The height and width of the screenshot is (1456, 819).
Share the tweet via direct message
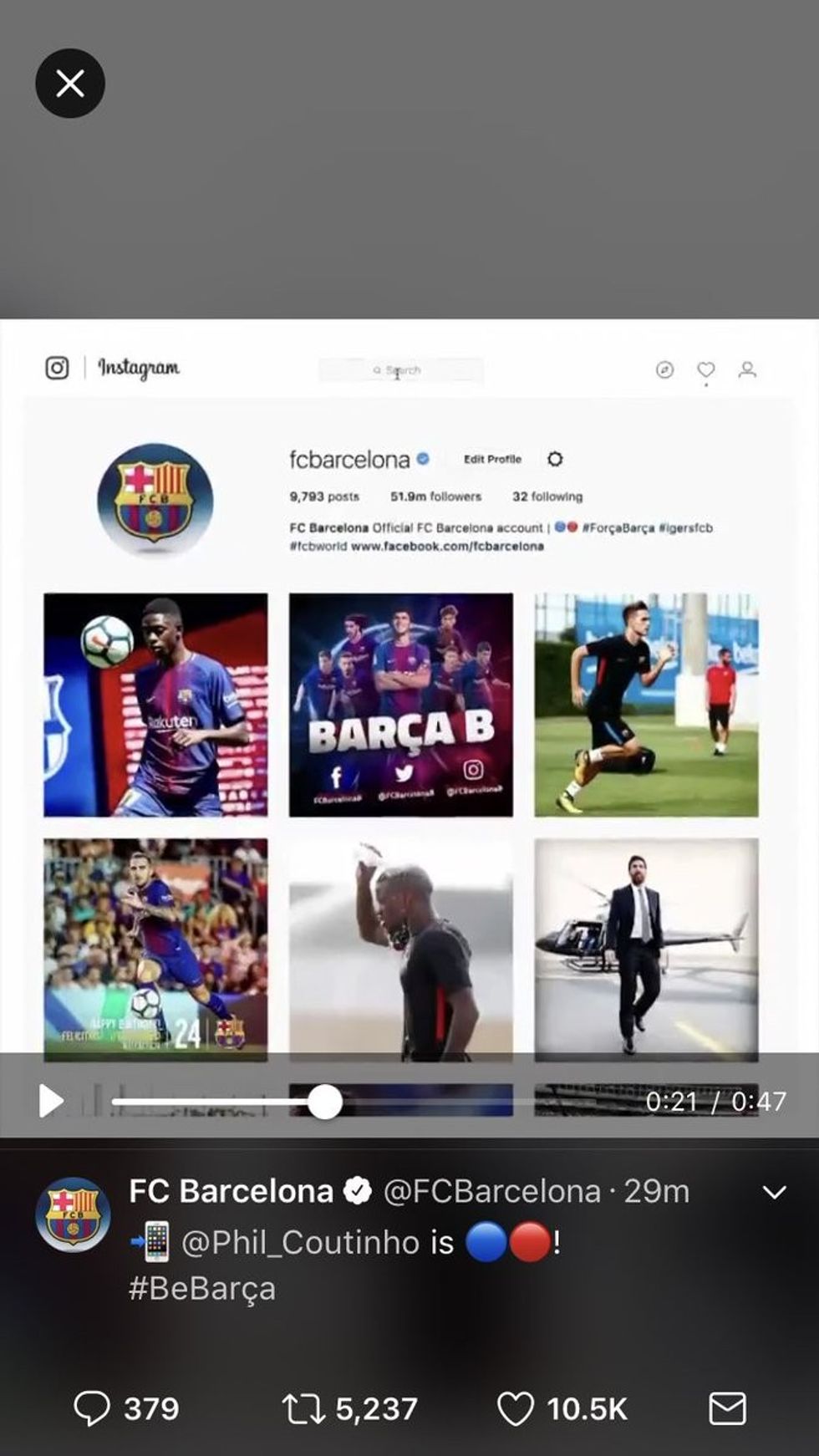(x=727, y=1408)
